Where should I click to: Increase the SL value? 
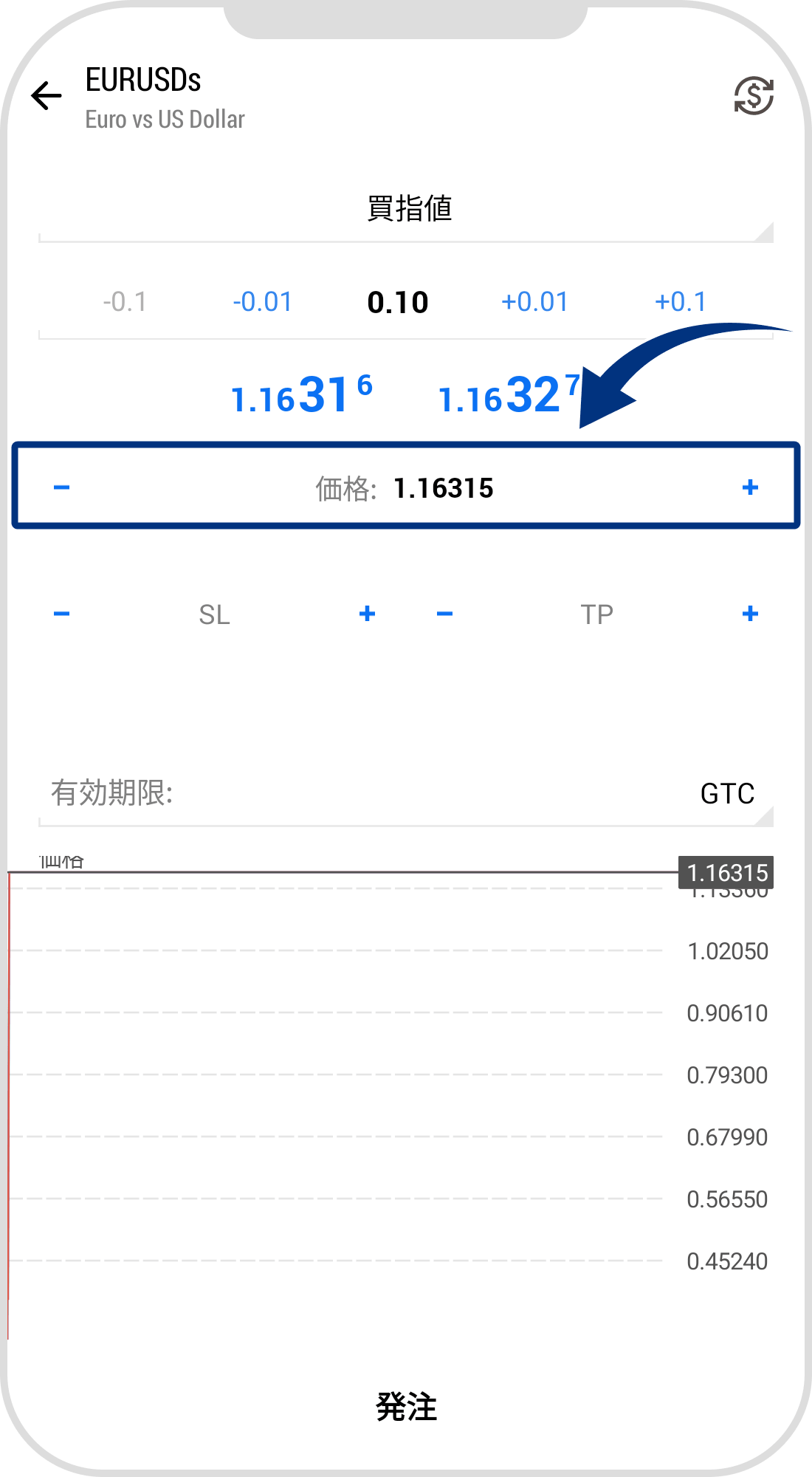pos(367,613)
